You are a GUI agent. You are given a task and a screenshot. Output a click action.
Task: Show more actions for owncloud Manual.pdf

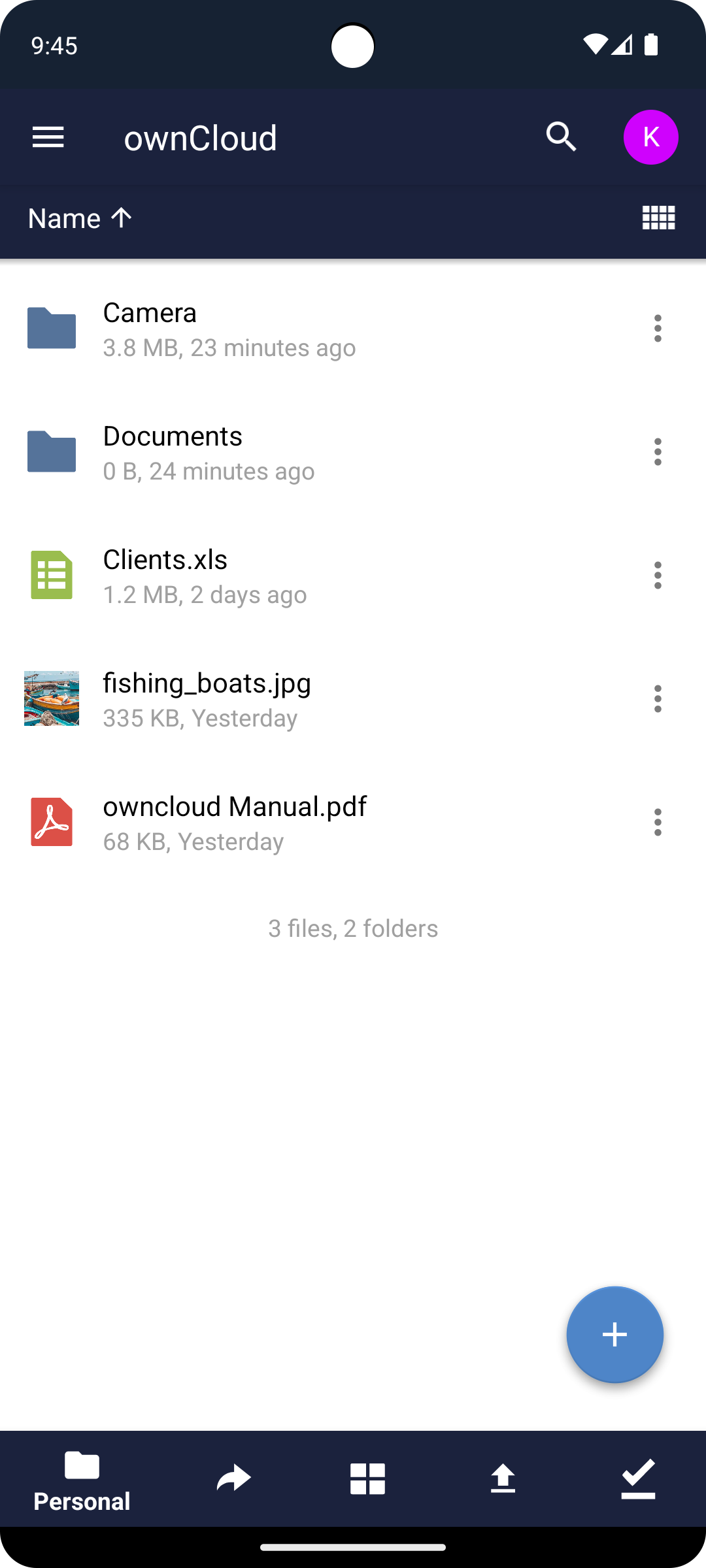point(658,822)
